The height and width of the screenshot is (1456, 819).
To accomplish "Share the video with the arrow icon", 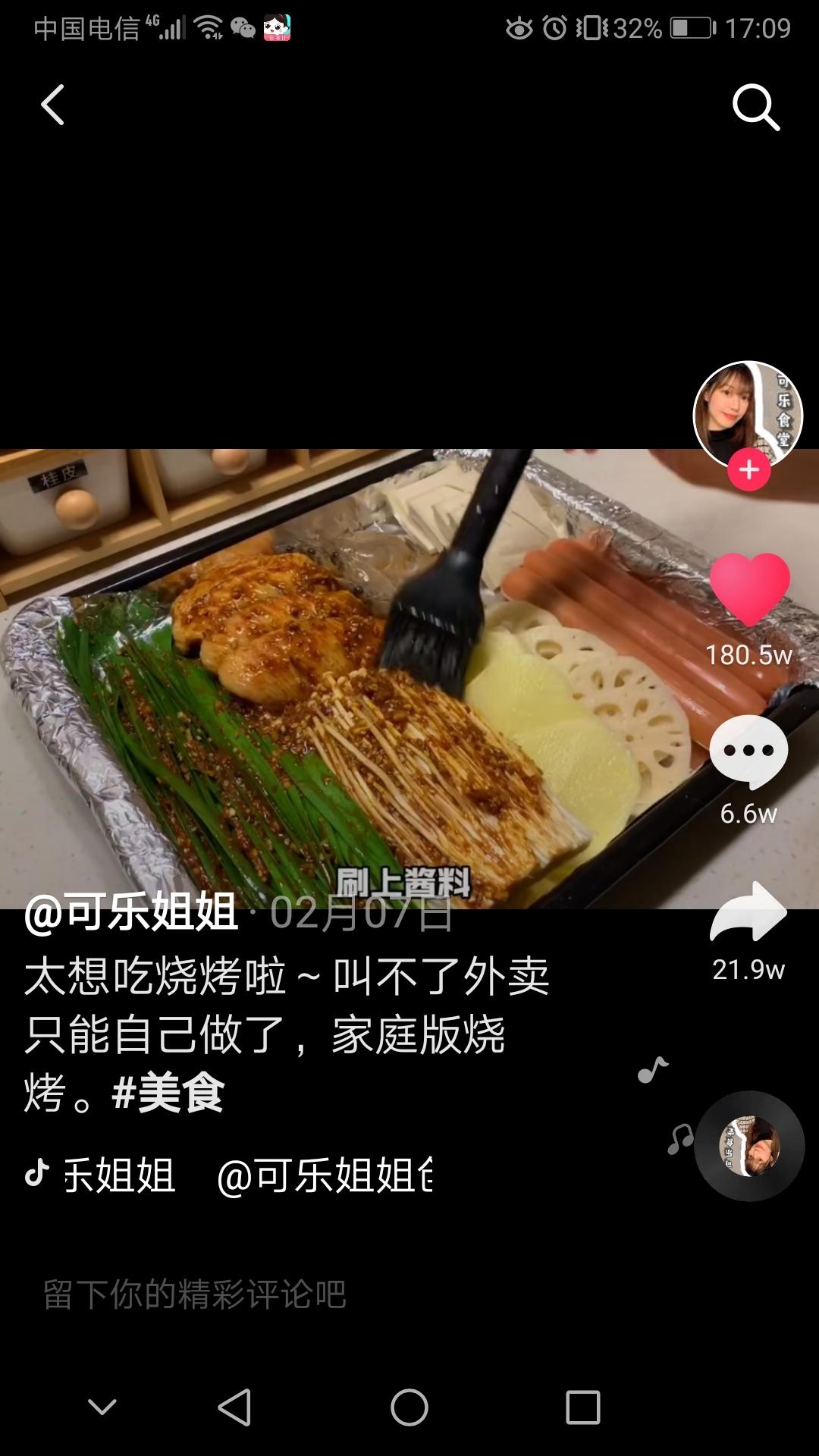I will click(749, 912).
